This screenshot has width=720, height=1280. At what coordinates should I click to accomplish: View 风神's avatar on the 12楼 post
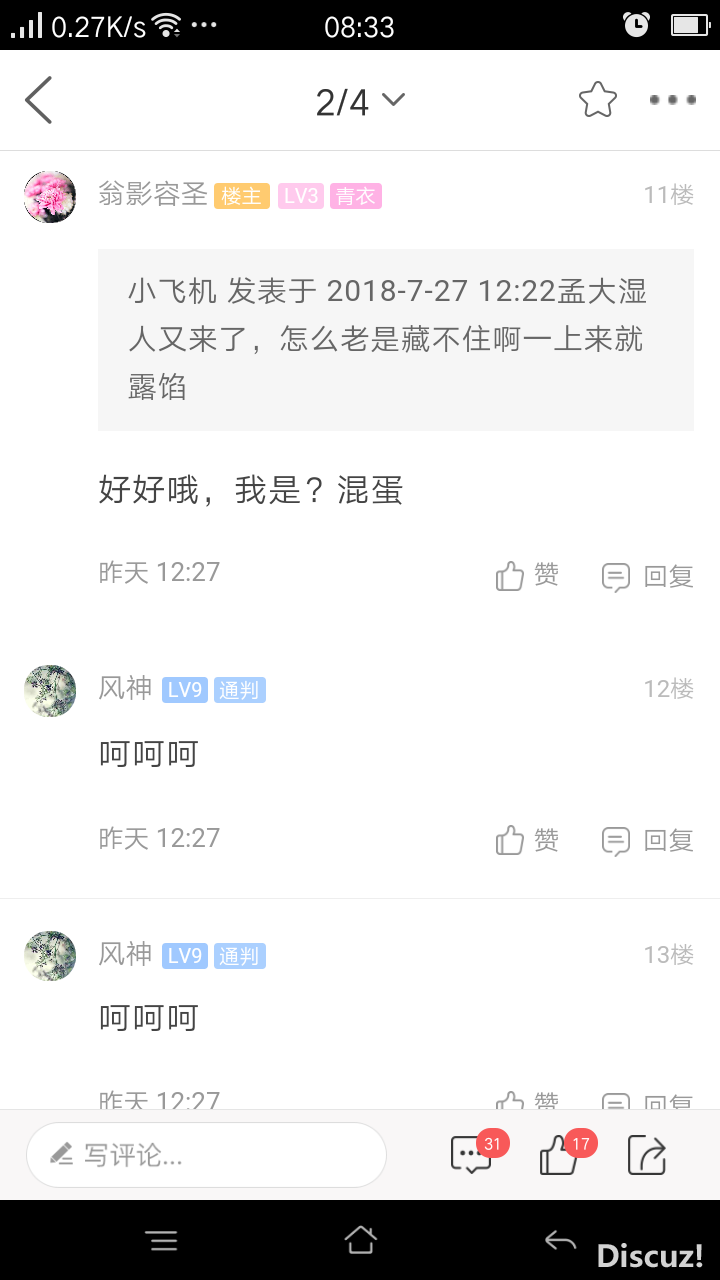coord(50,691)
